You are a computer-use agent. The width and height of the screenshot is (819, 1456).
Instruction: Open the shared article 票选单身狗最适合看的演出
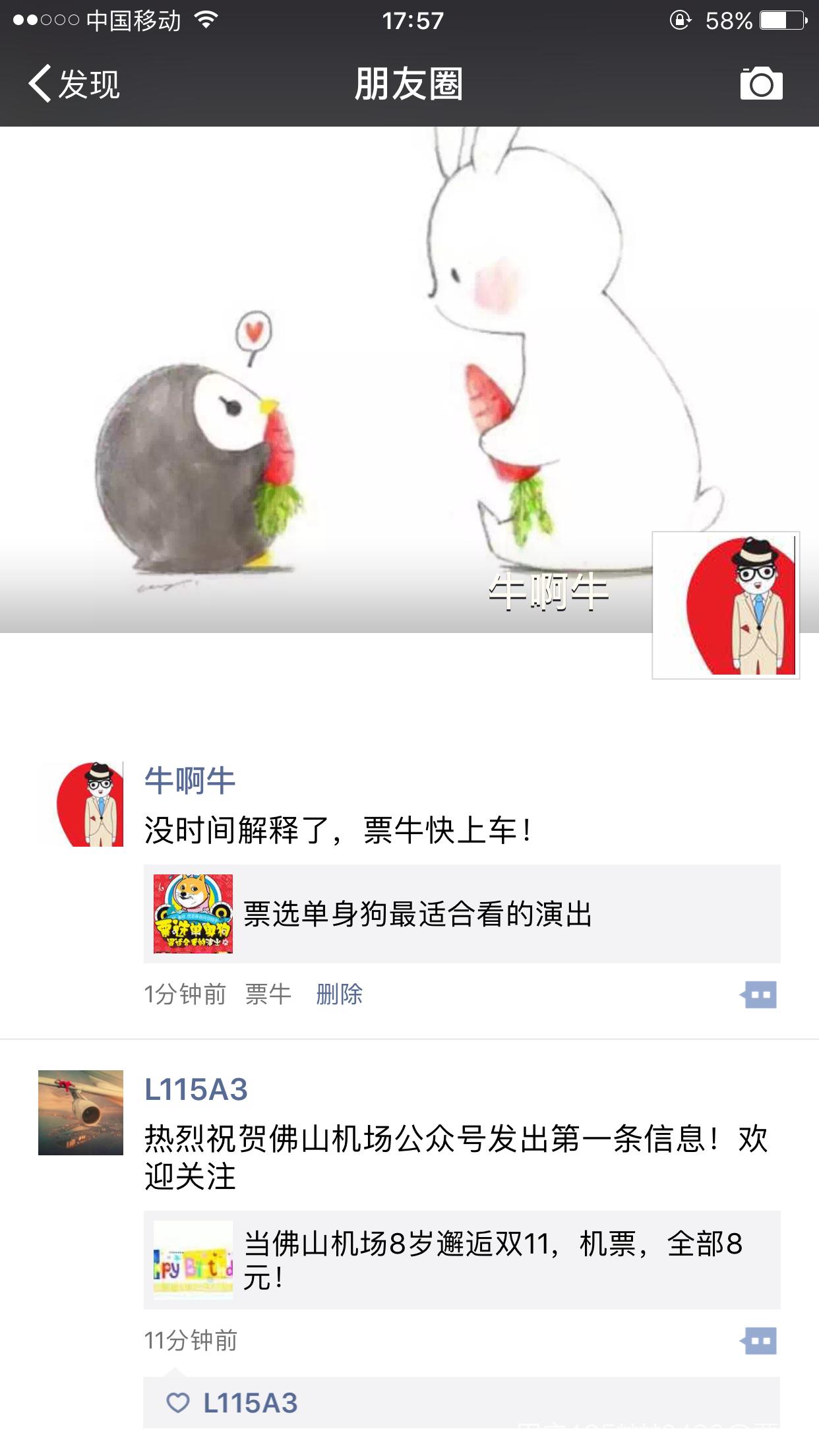(x=462, y=914)
